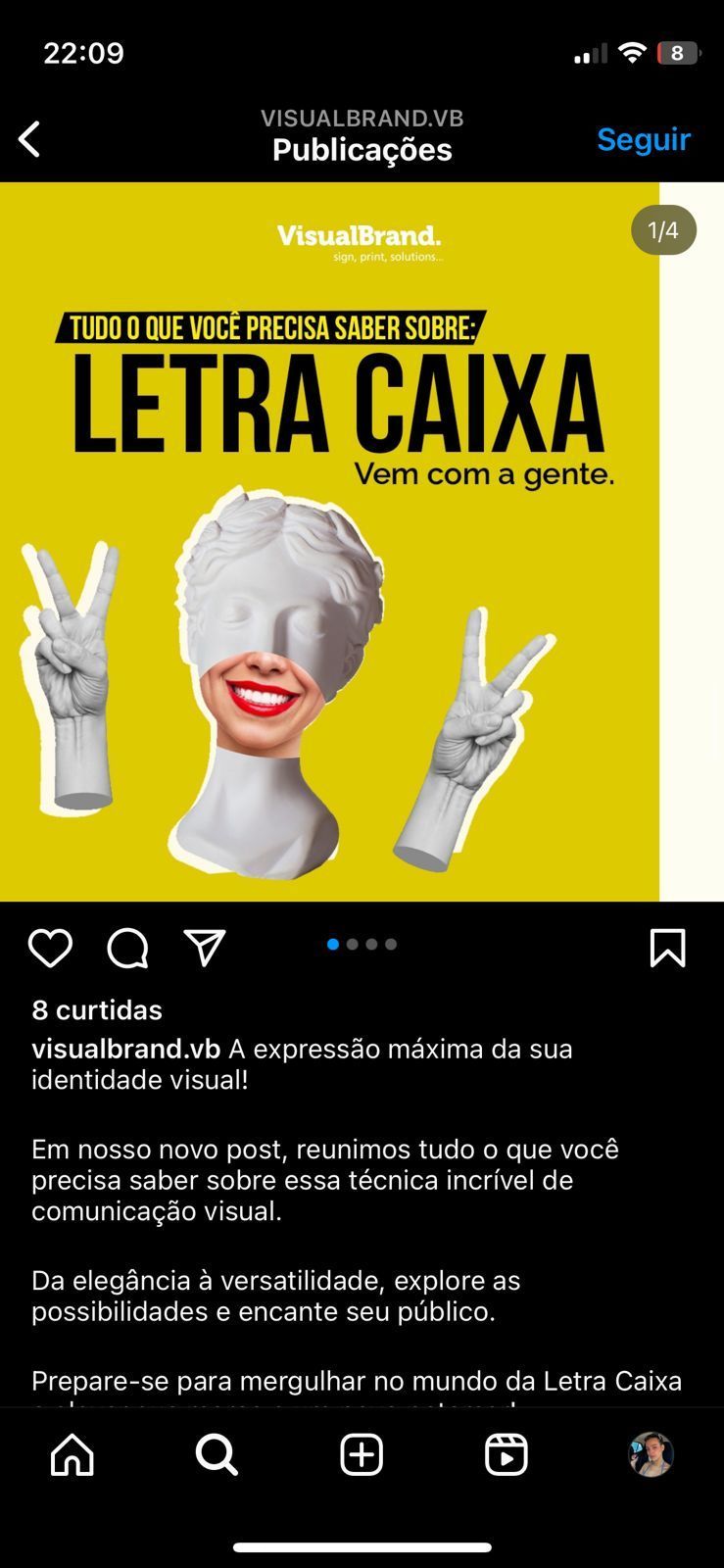Viewport: 724px width, 1568px height.
Task: Save the post with the bookmark icon
Action: (x=667, y=948)
